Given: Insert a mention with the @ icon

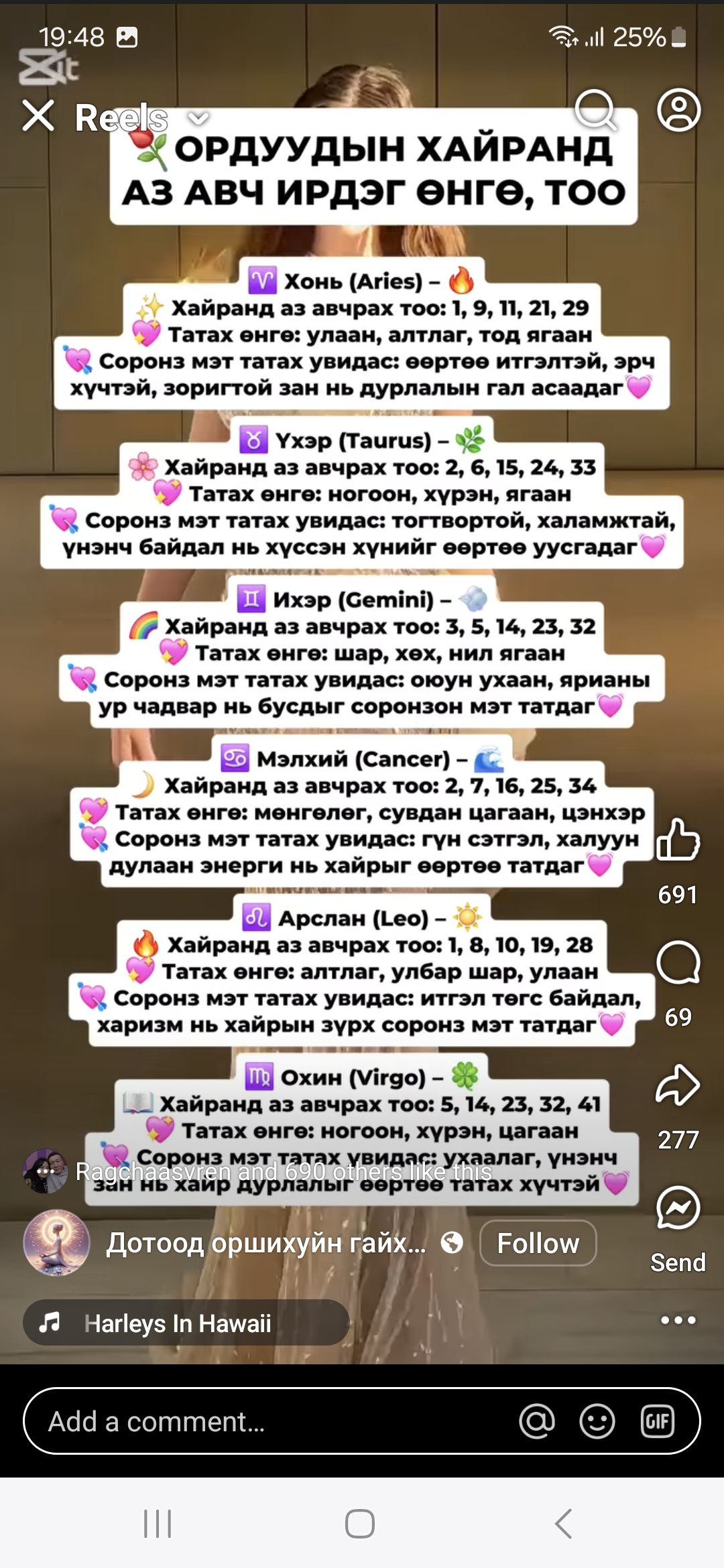Looking at the screenshot, I should coord(537,1421).
